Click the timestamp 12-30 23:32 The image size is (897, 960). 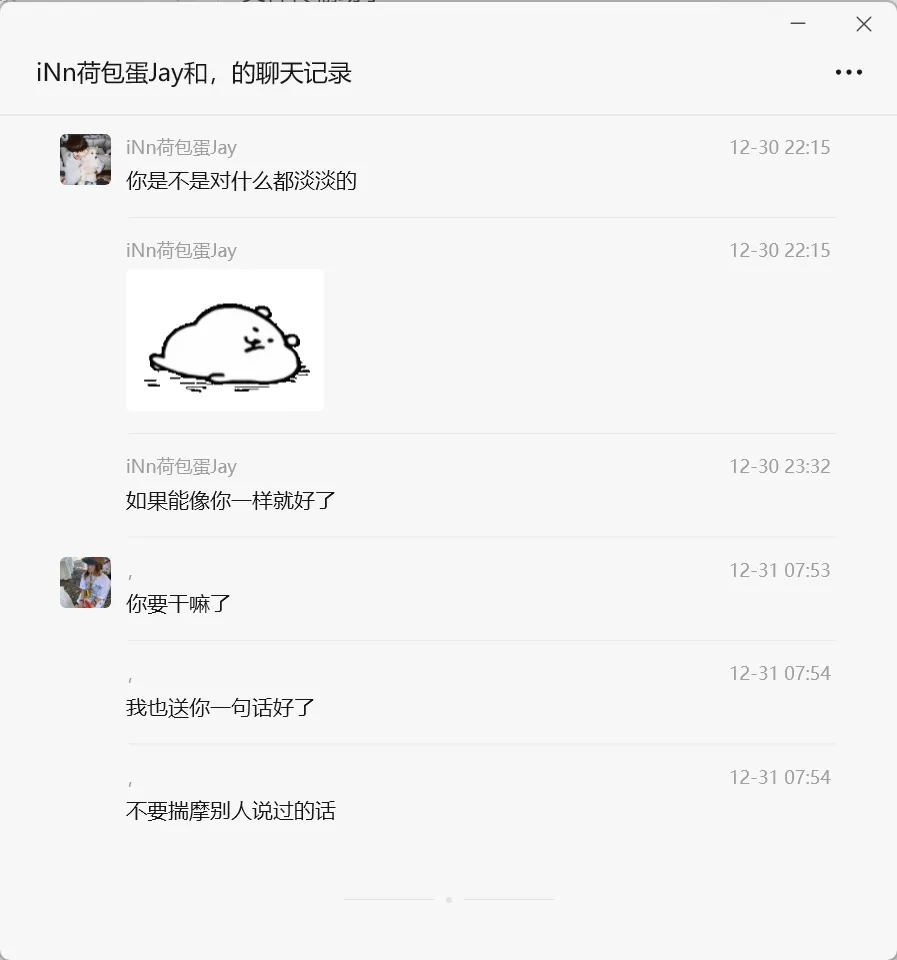780,466
